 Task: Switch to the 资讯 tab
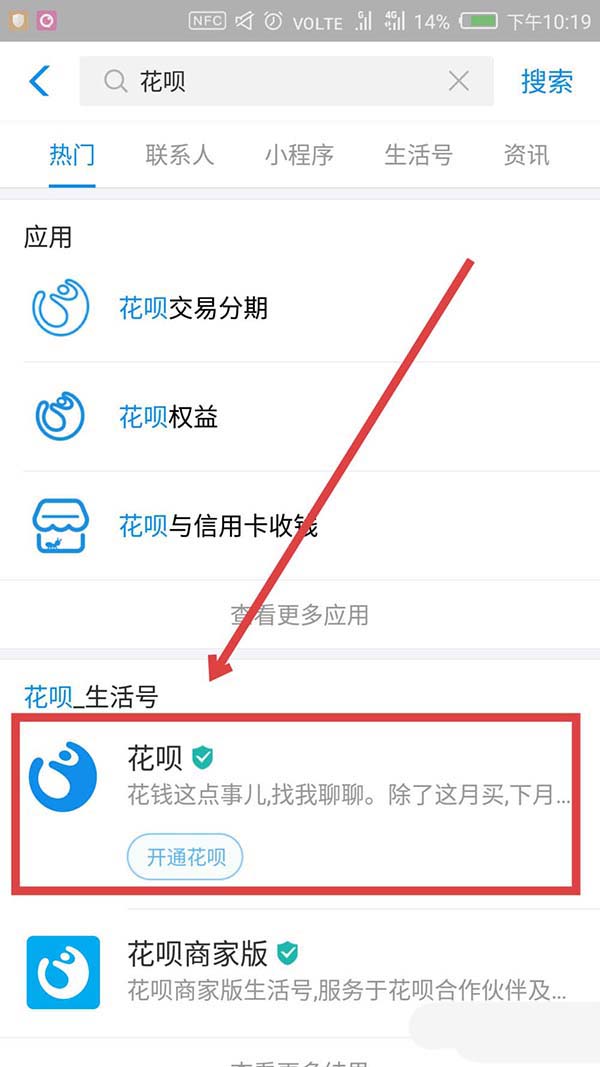(x=526, y=155)
